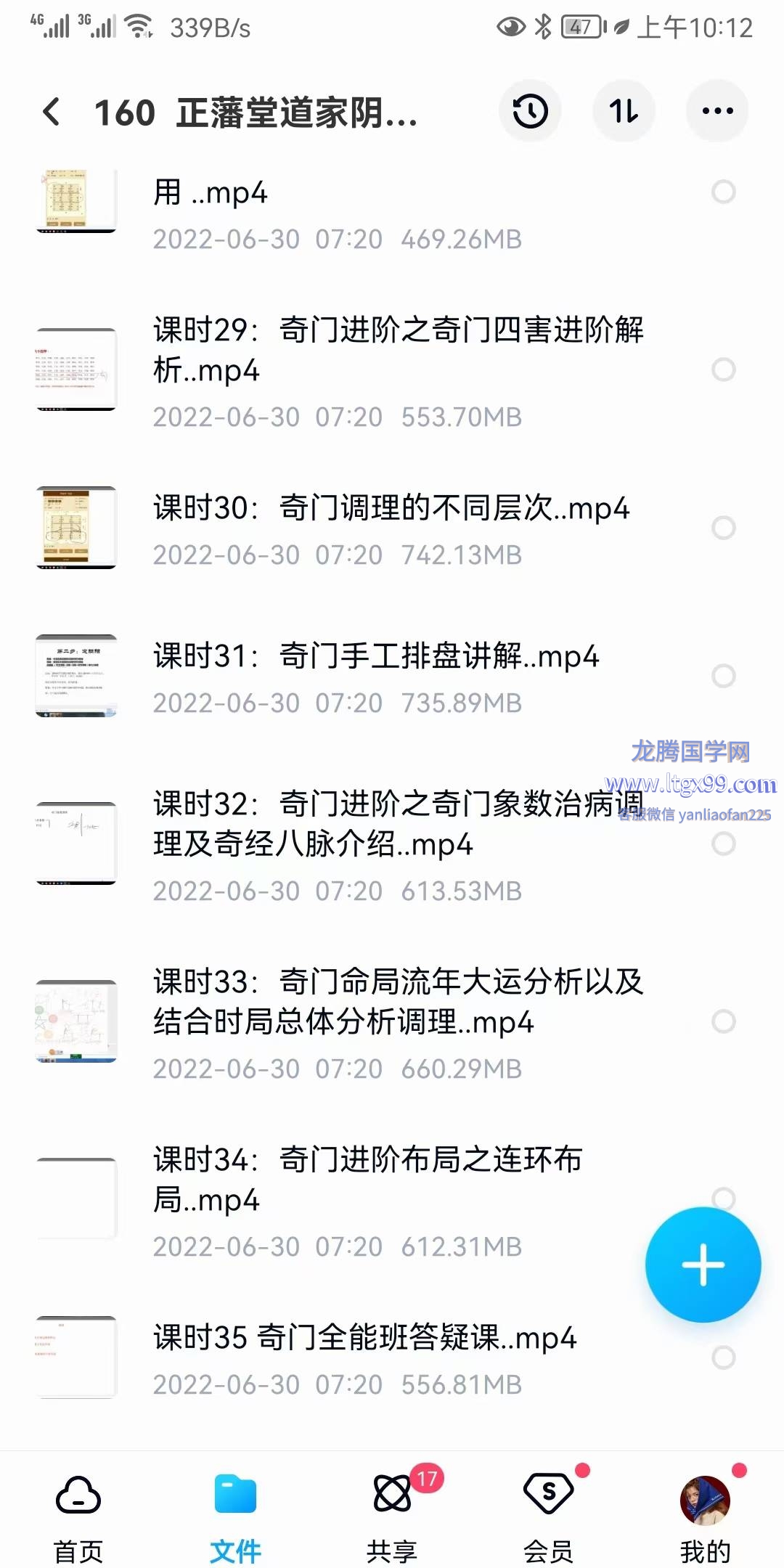
Task: Select the checkbox for 课时30 file
Action: point(723,528)
